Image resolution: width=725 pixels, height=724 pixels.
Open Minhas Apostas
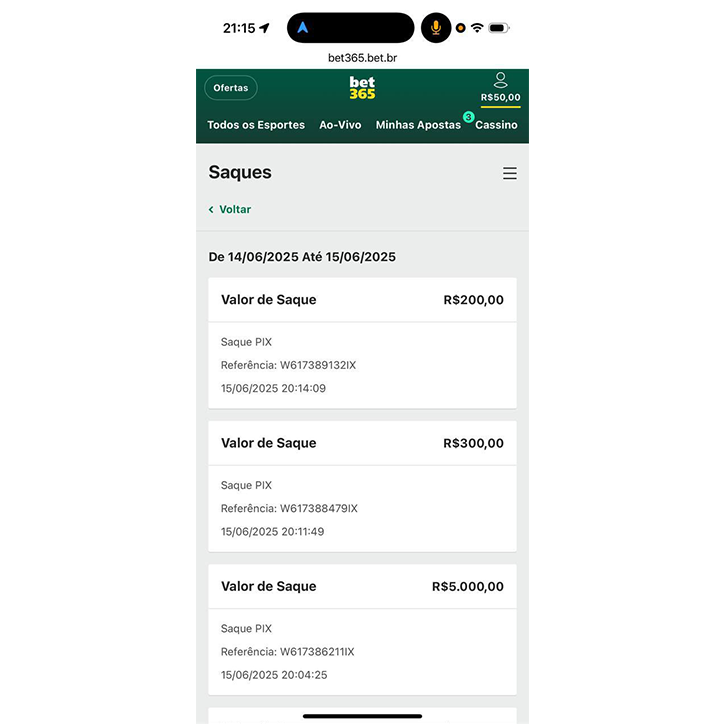[x=418, y=125]
